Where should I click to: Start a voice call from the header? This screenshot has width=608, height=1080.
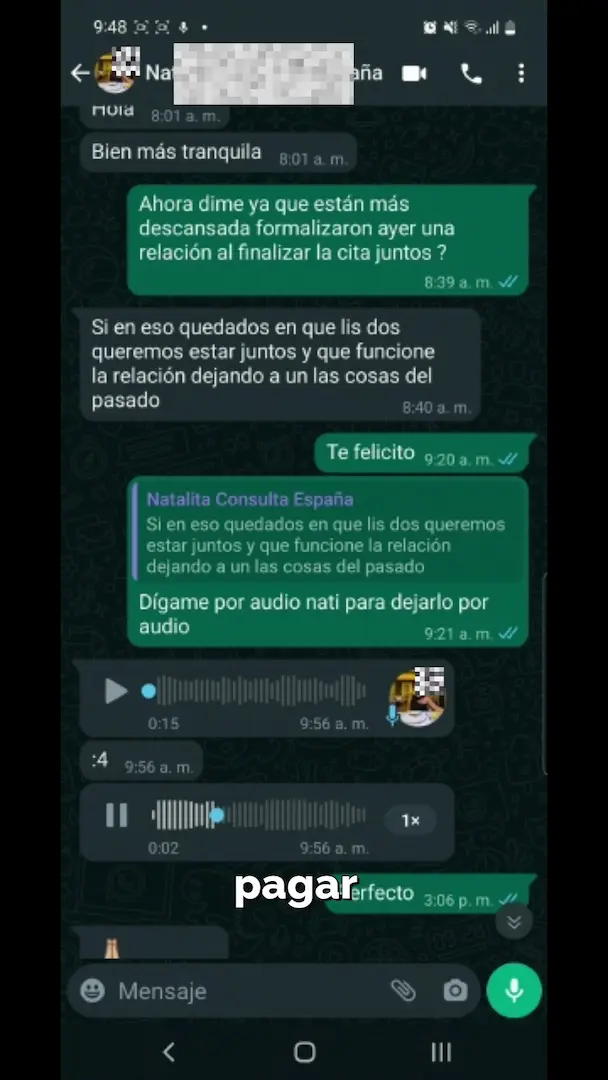471,73
